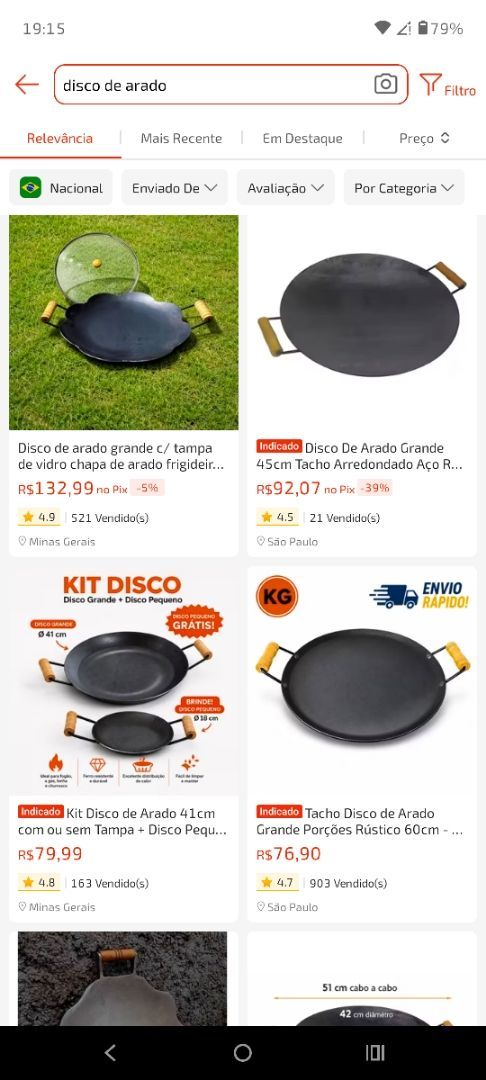Sort results by Preço
486x1080 pixels.
pos(424,138)
